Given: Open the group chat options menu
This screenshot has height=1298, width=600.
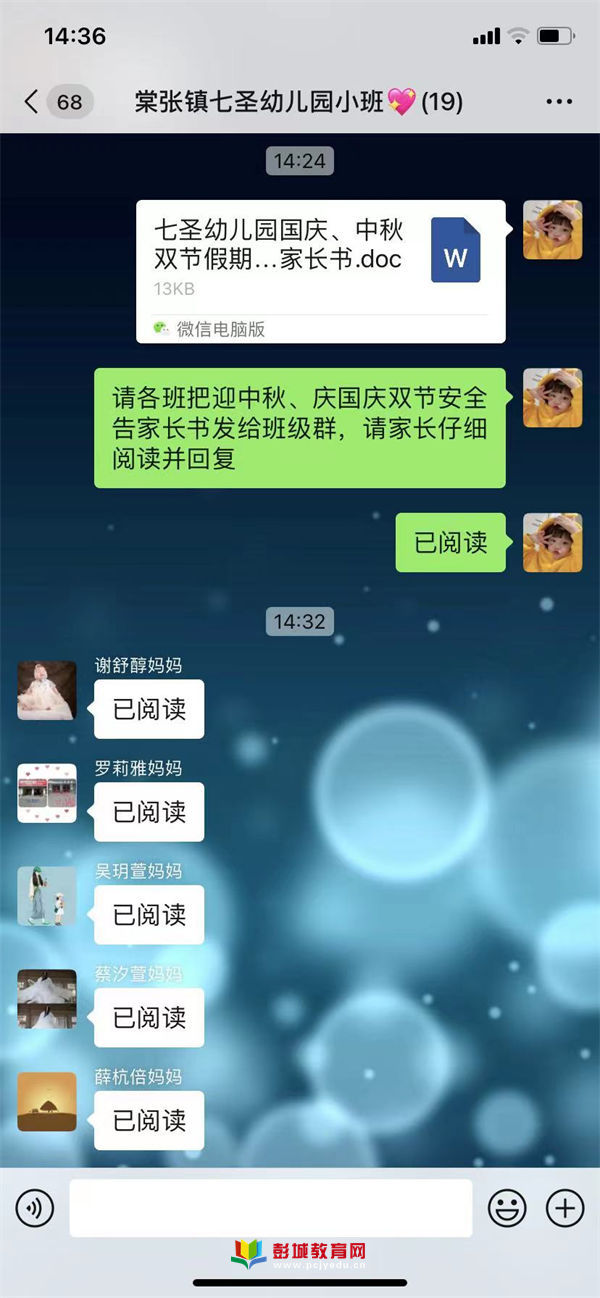Looking at the screenshot, I should [559, 102].
